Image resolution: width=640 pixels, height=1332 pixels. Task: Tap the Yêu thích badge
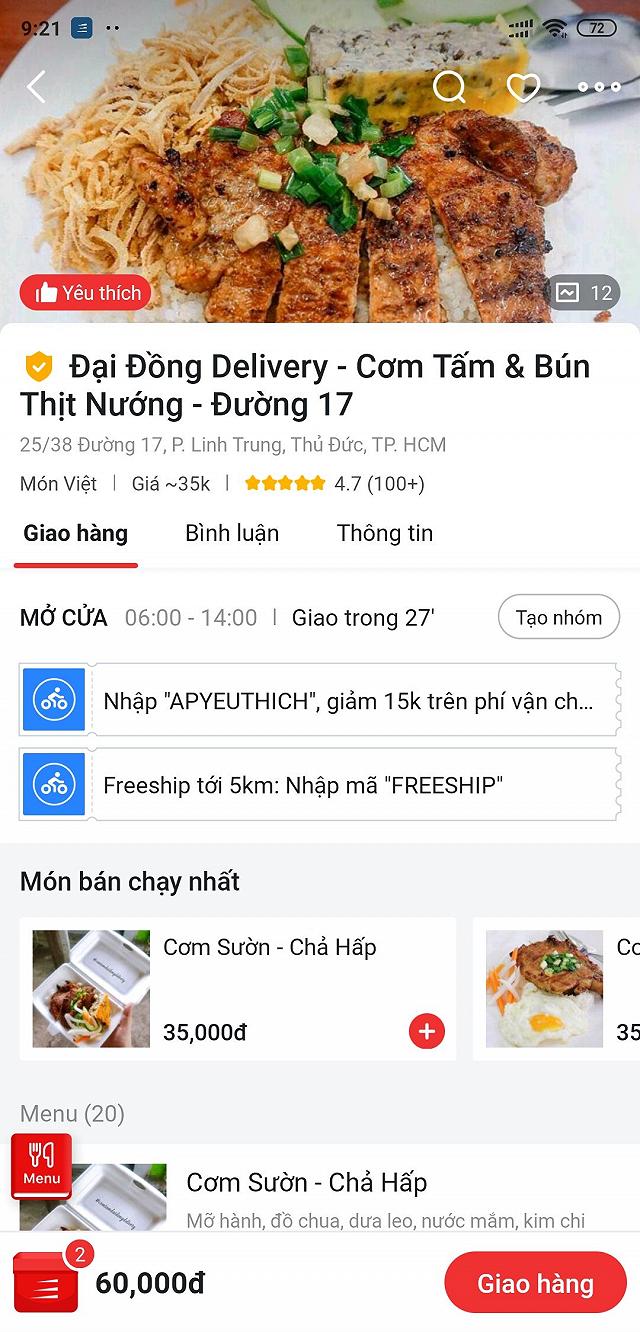(x=86, y=293)
